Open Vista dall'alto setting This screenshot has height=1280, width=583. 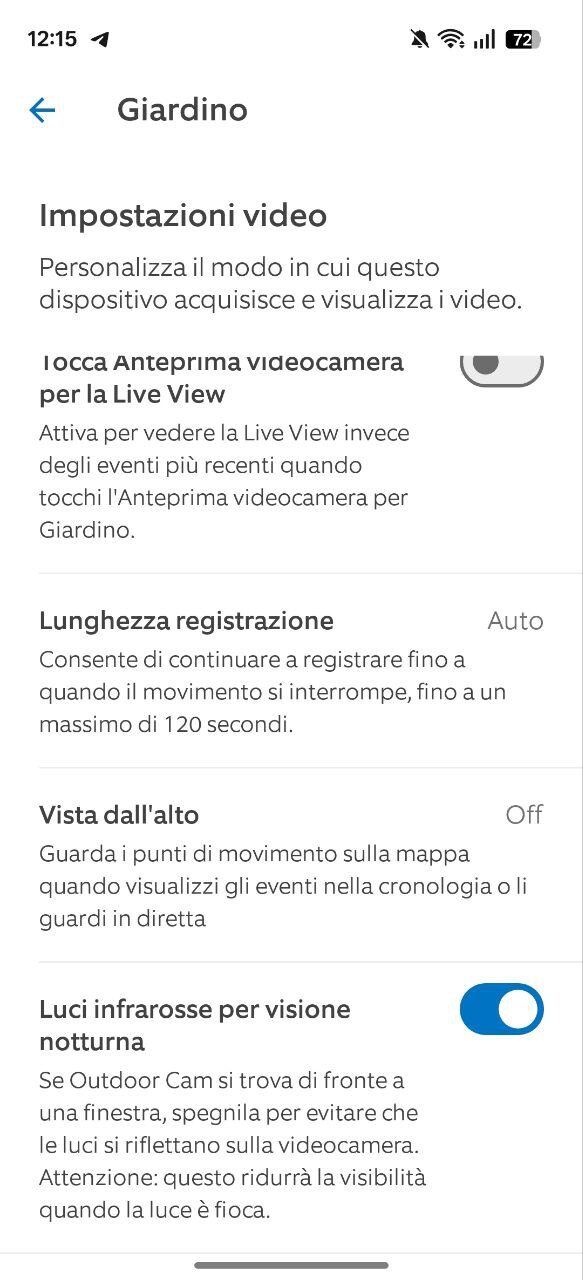pyautogui.click(x=291, y=865)
